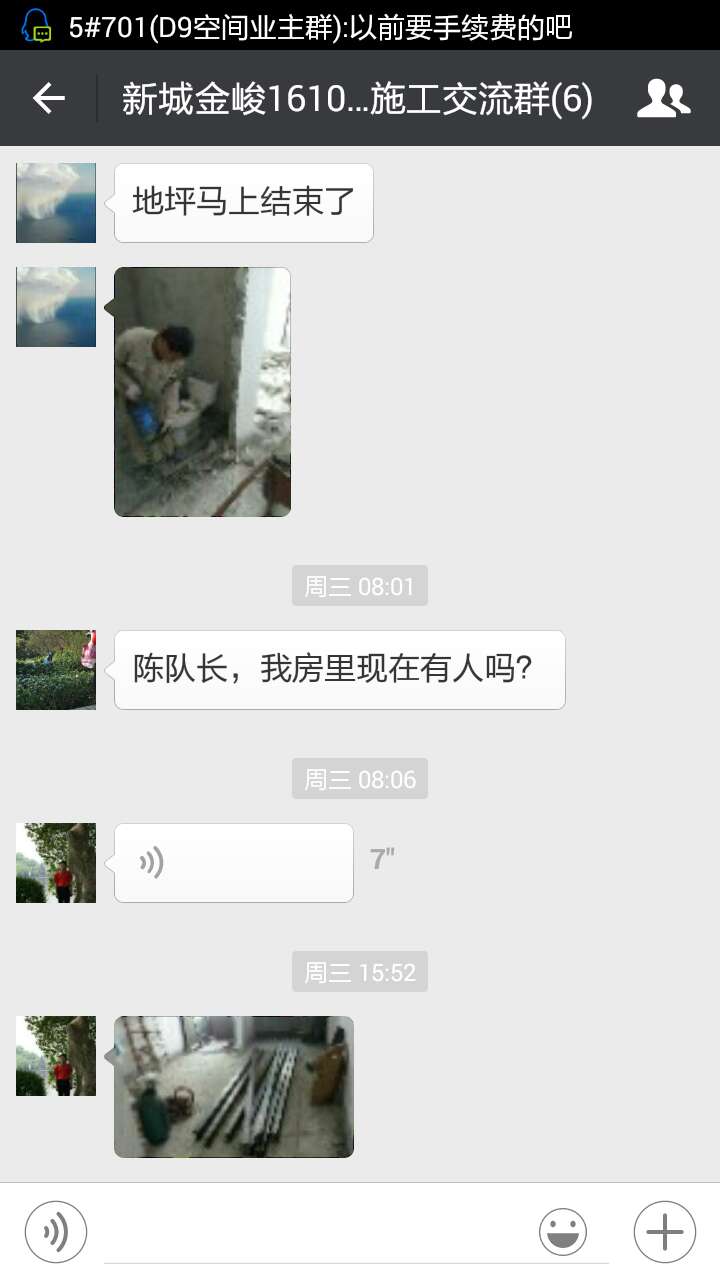The height and width of the screenshot is (1280, 720).
Task: Play the 7-second voice message
Action: [x=233, y=862]
